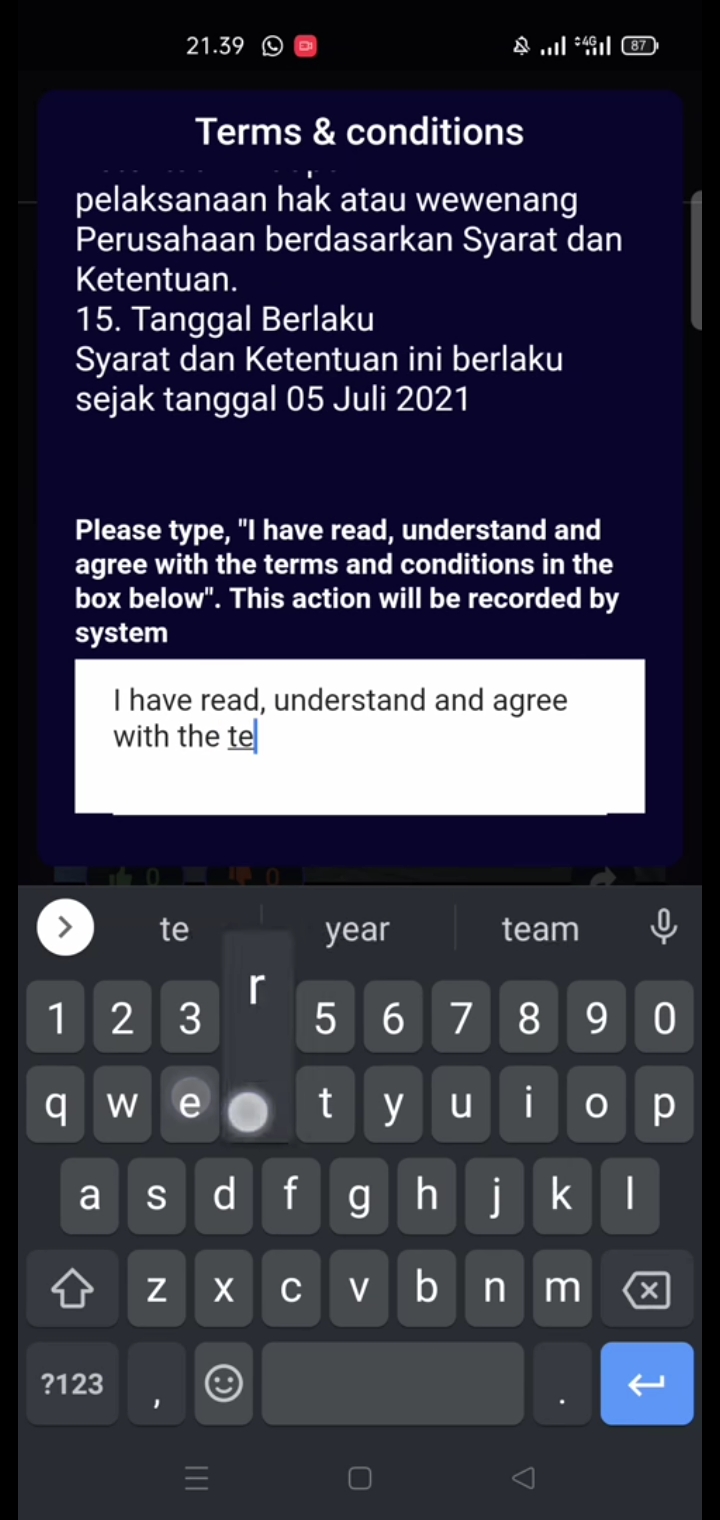Tap the backspace key
Image resolution: width=720 pixels, height=1520 pixels.
pyautogui.click(x=647, y=1290)
